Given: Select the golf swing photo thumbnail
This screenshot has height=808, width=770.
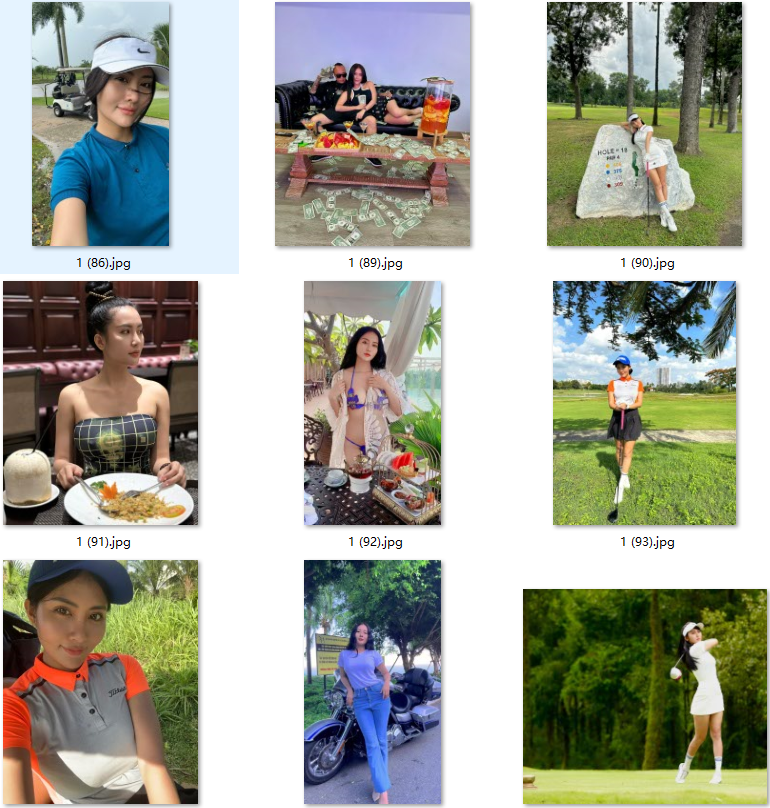Looking at the screenshot, I should click(644, 697).
